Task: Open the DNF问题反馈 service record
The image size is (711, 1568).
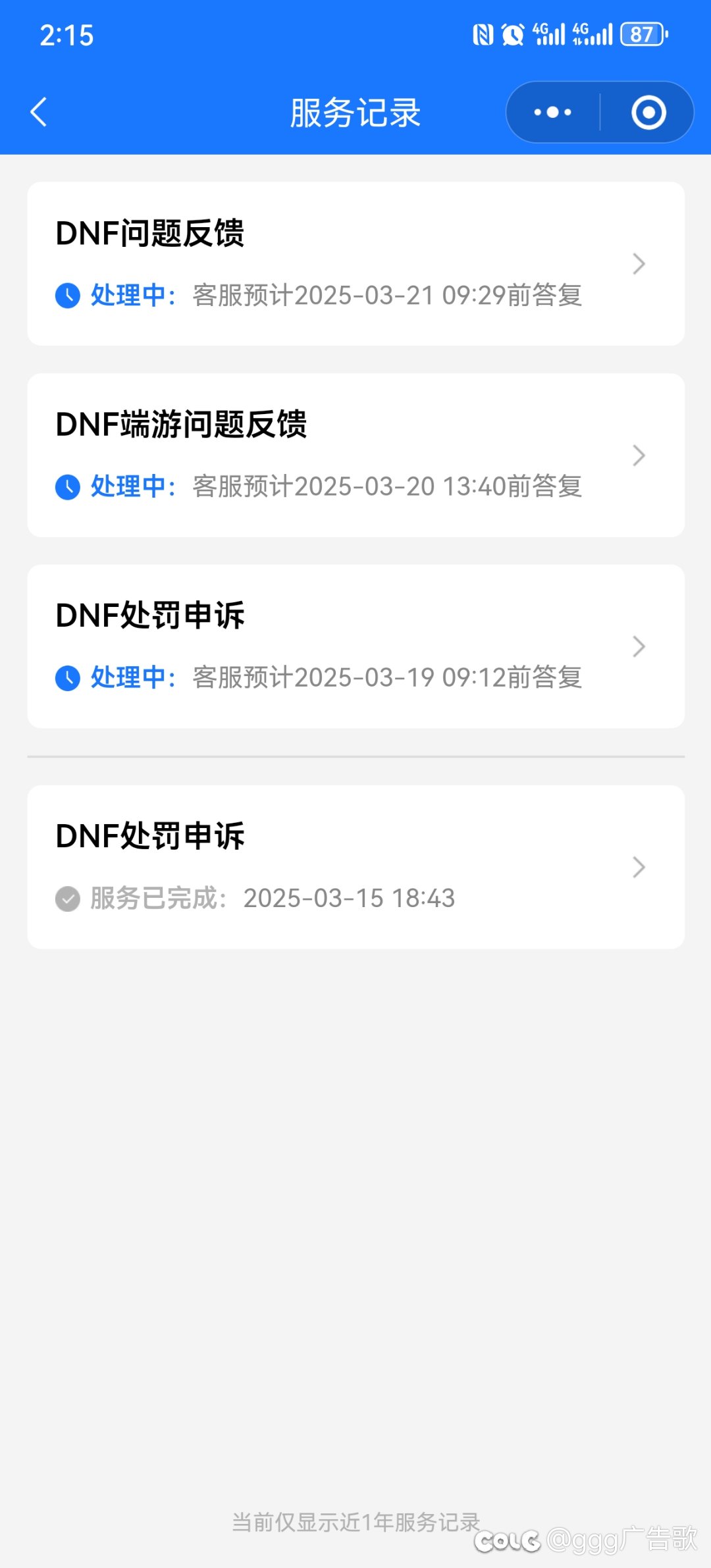Action: tap(355, 263)
